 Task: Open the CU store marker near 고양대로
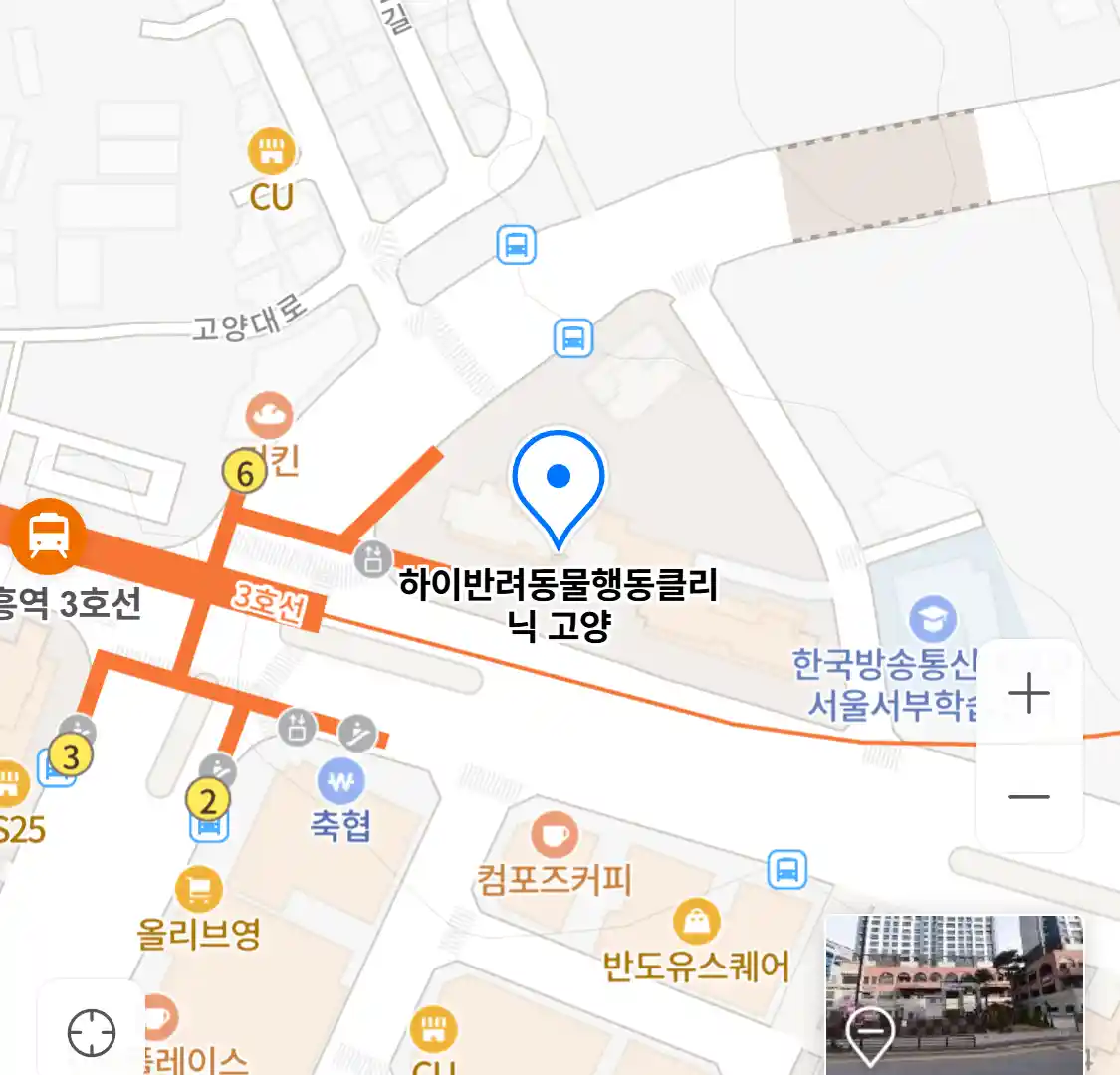click(x=271, y=152)
